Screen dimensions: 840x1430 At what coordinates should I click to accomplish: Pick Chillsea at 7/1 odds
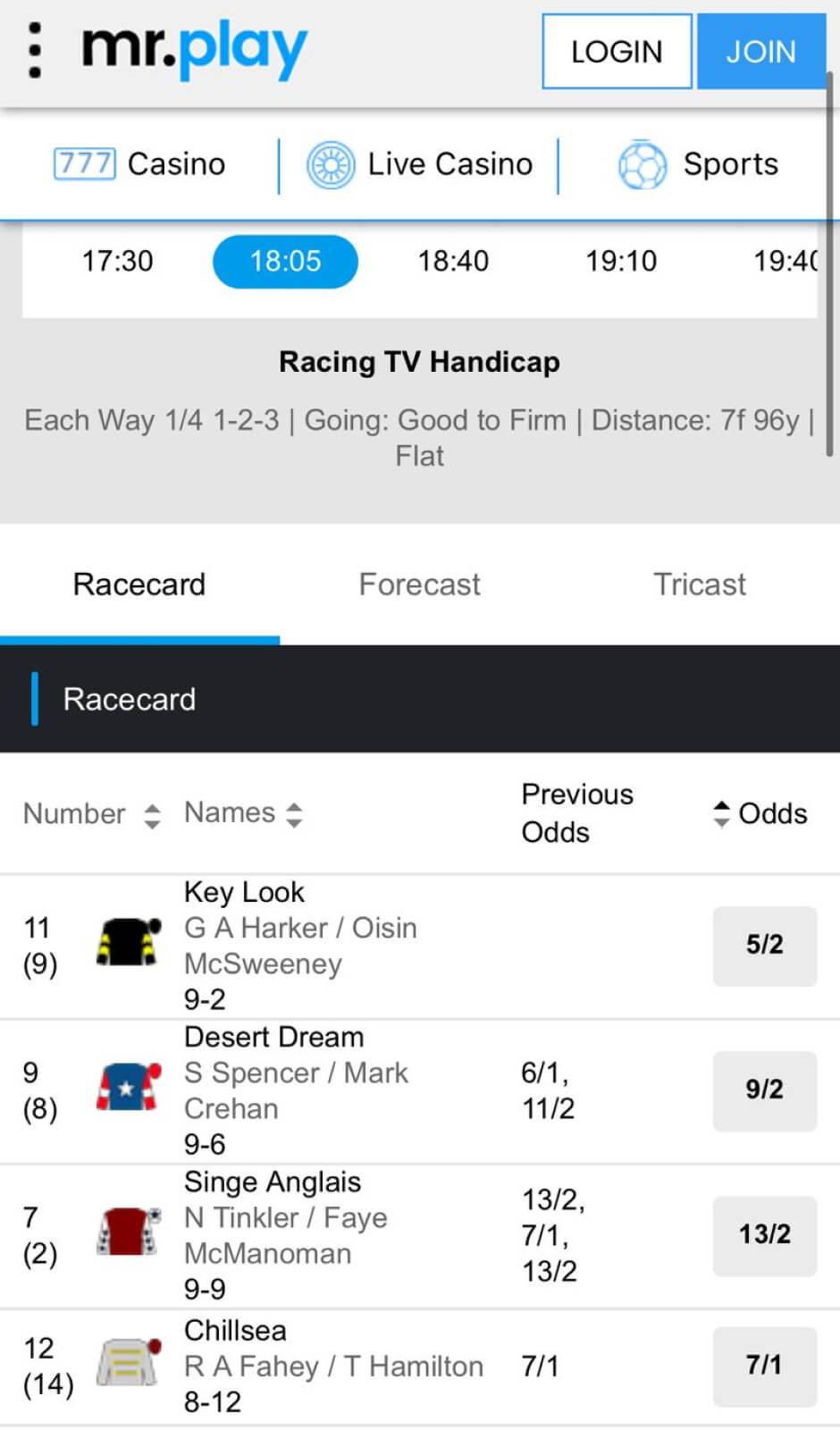pyautogui.click(x=764, y=1366)
